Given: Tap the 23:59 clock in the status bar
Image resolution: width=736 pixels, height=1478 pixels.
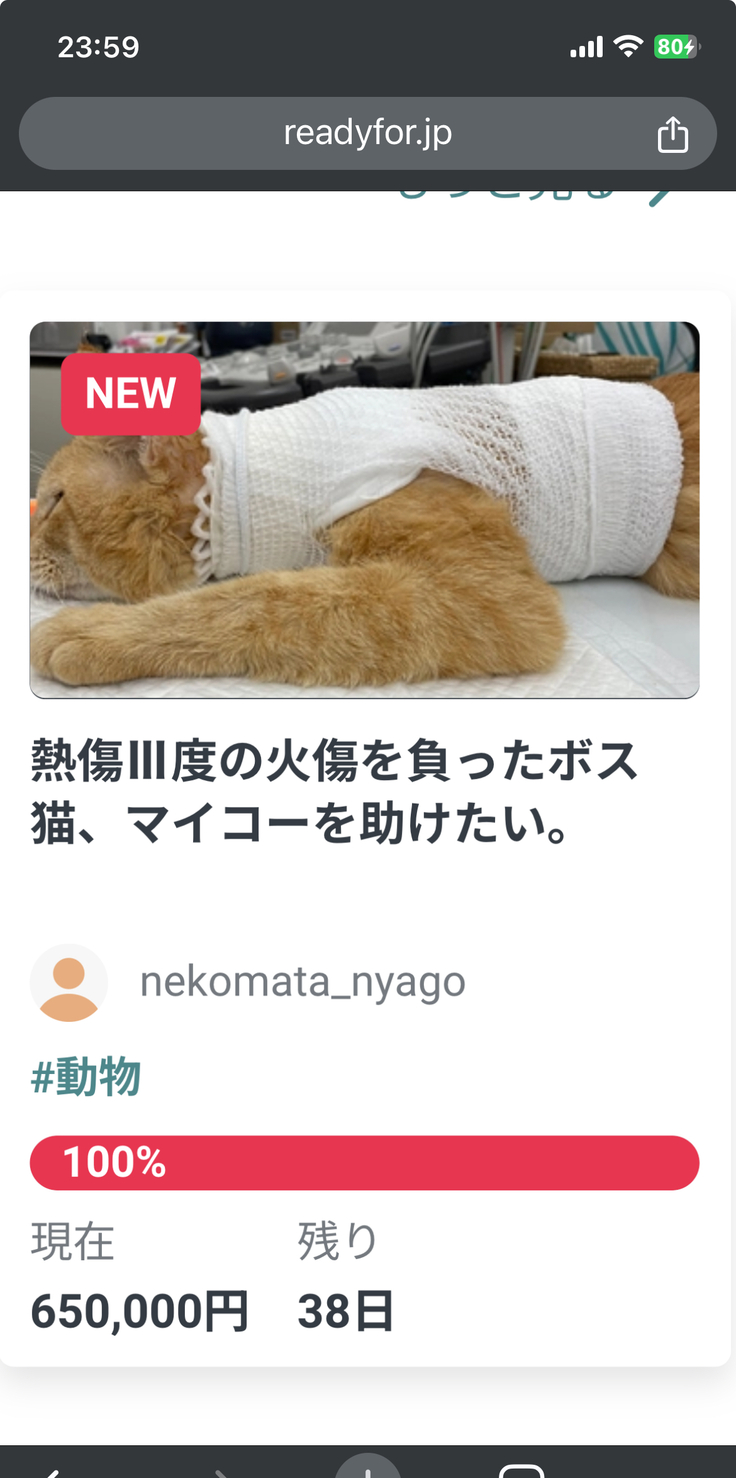Looking at the screenshot, I should tap(98, 46).
